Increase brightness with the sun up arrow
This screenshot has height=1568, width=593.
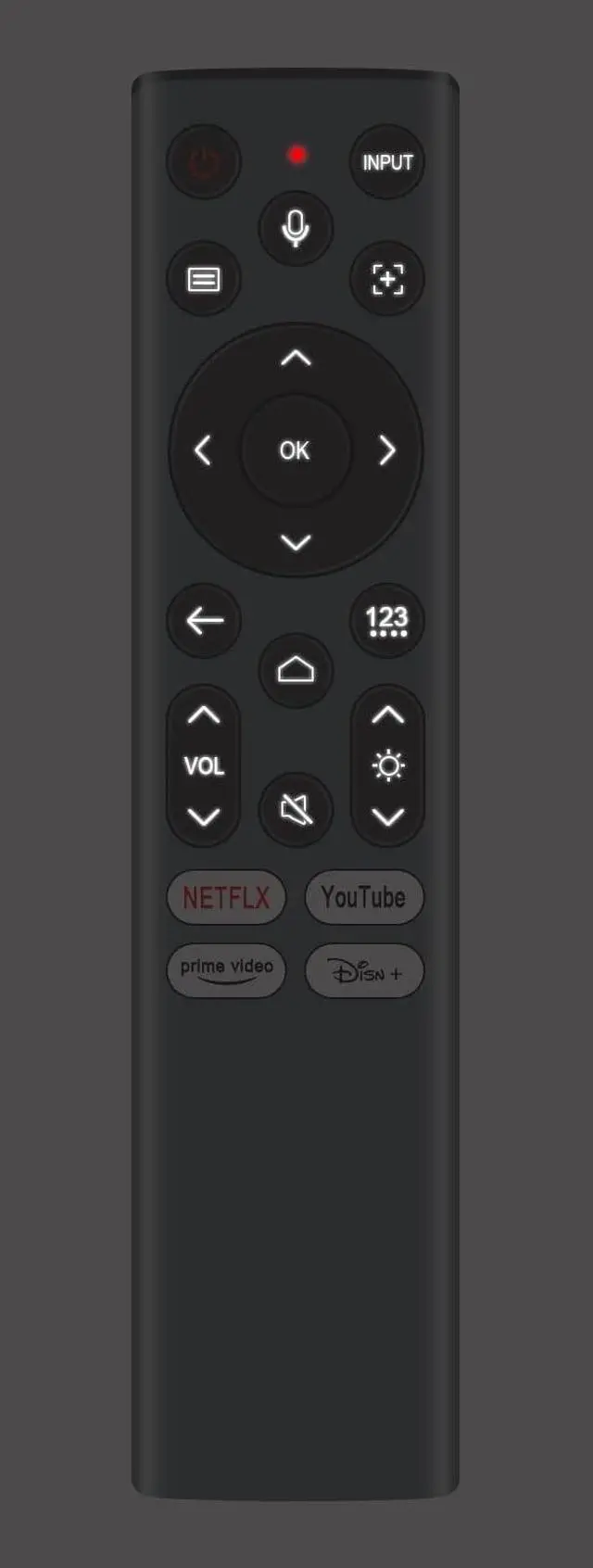(x=387, y=715)
